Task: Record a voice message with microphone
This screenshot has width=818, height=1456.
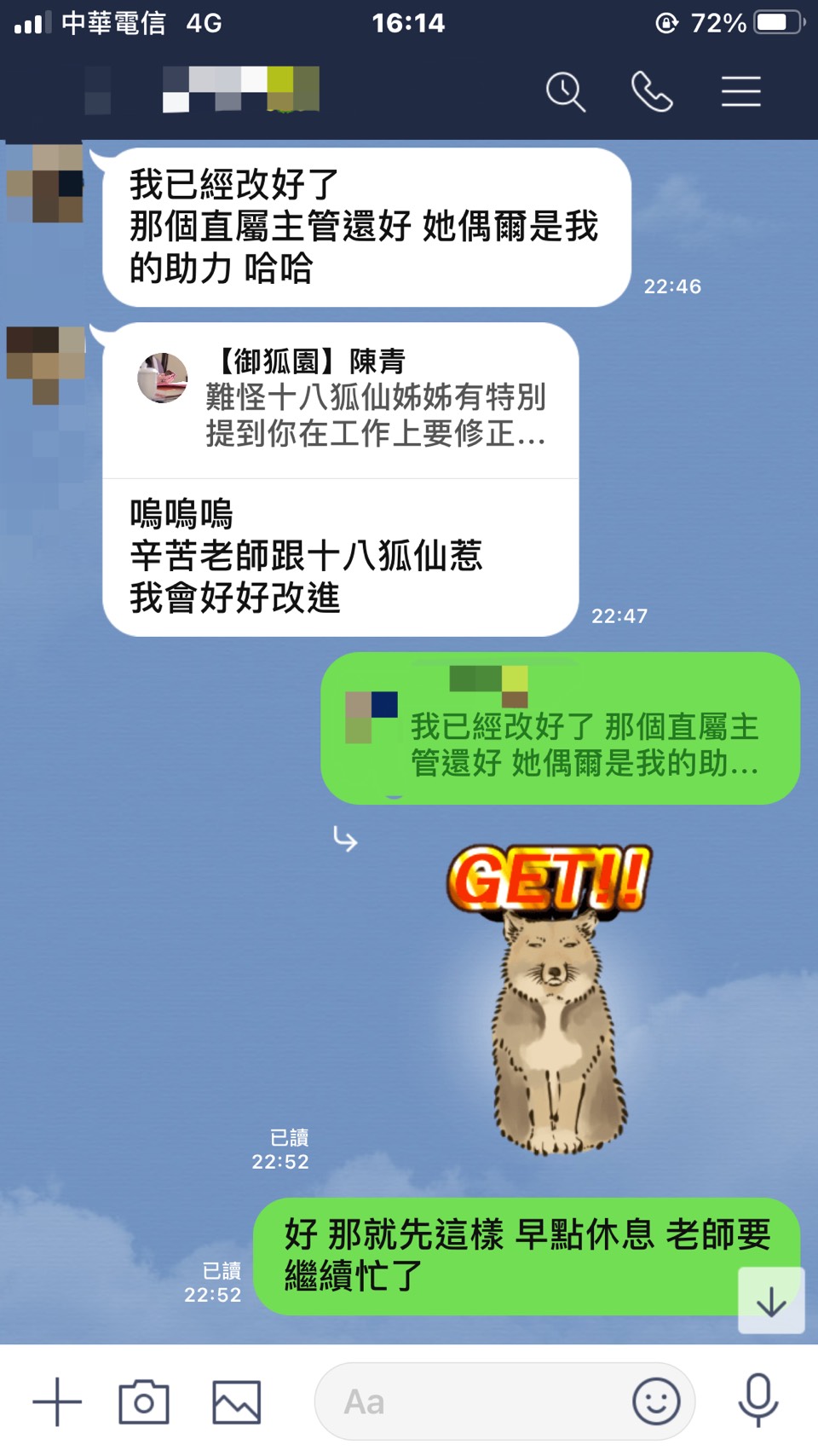Action: click(758, 1401)
